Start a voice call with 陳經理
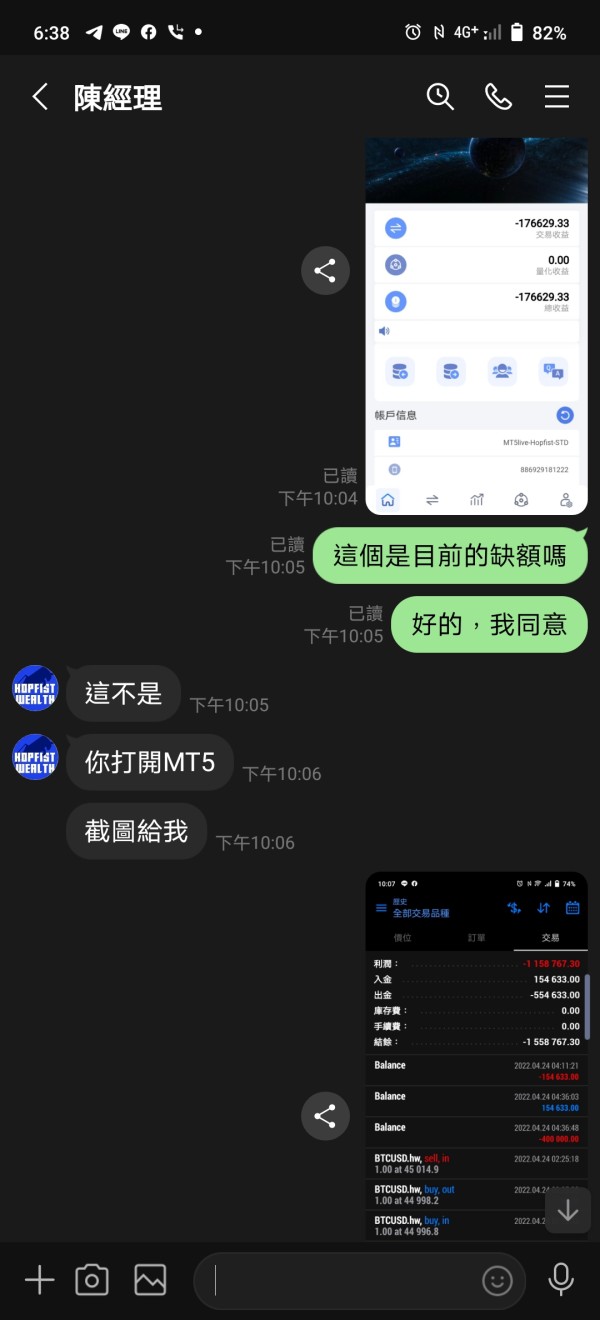The width and height of the screenshot is (600, 1320). 498,96
